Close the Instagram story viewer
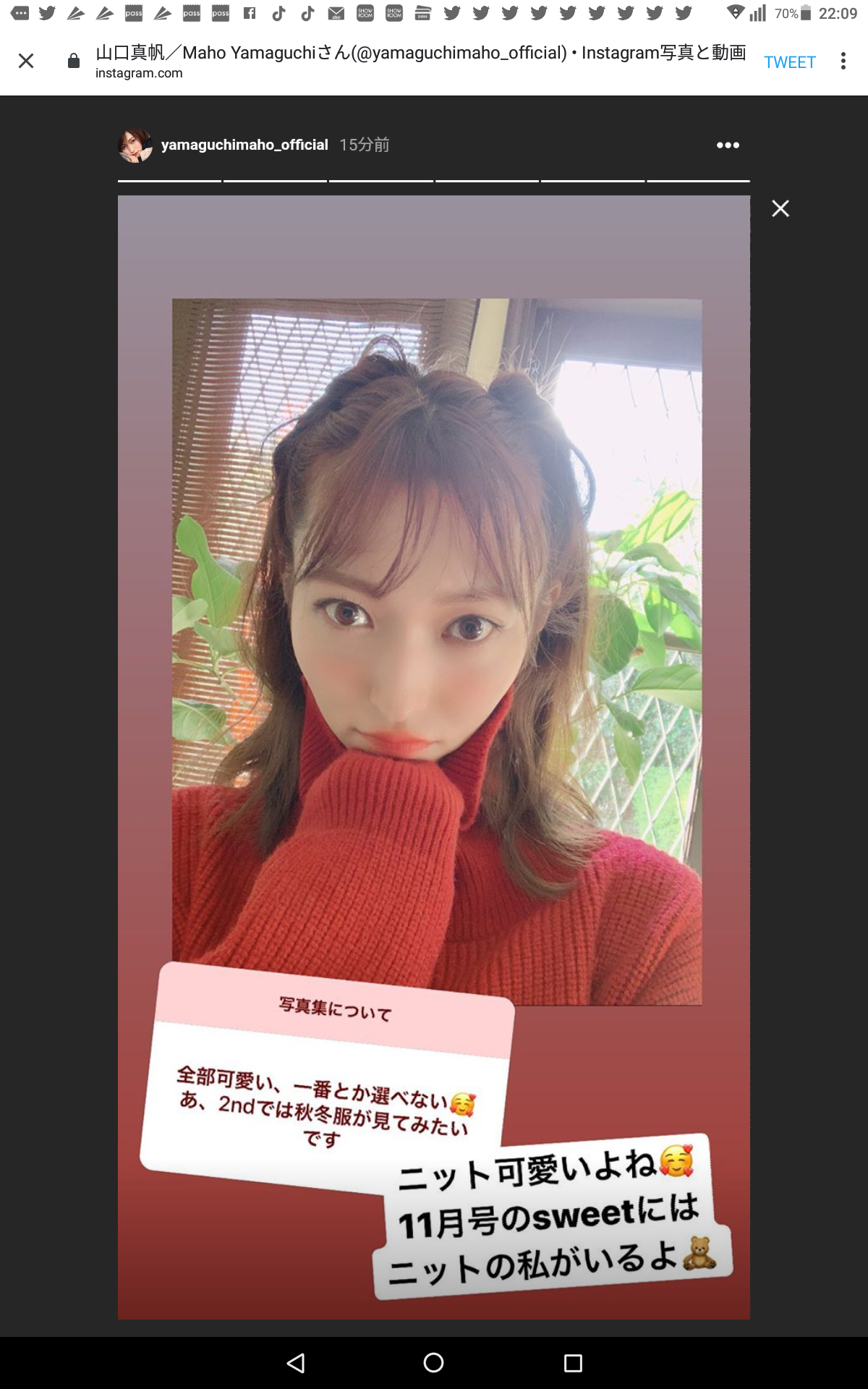 click(x=780, y=209)
